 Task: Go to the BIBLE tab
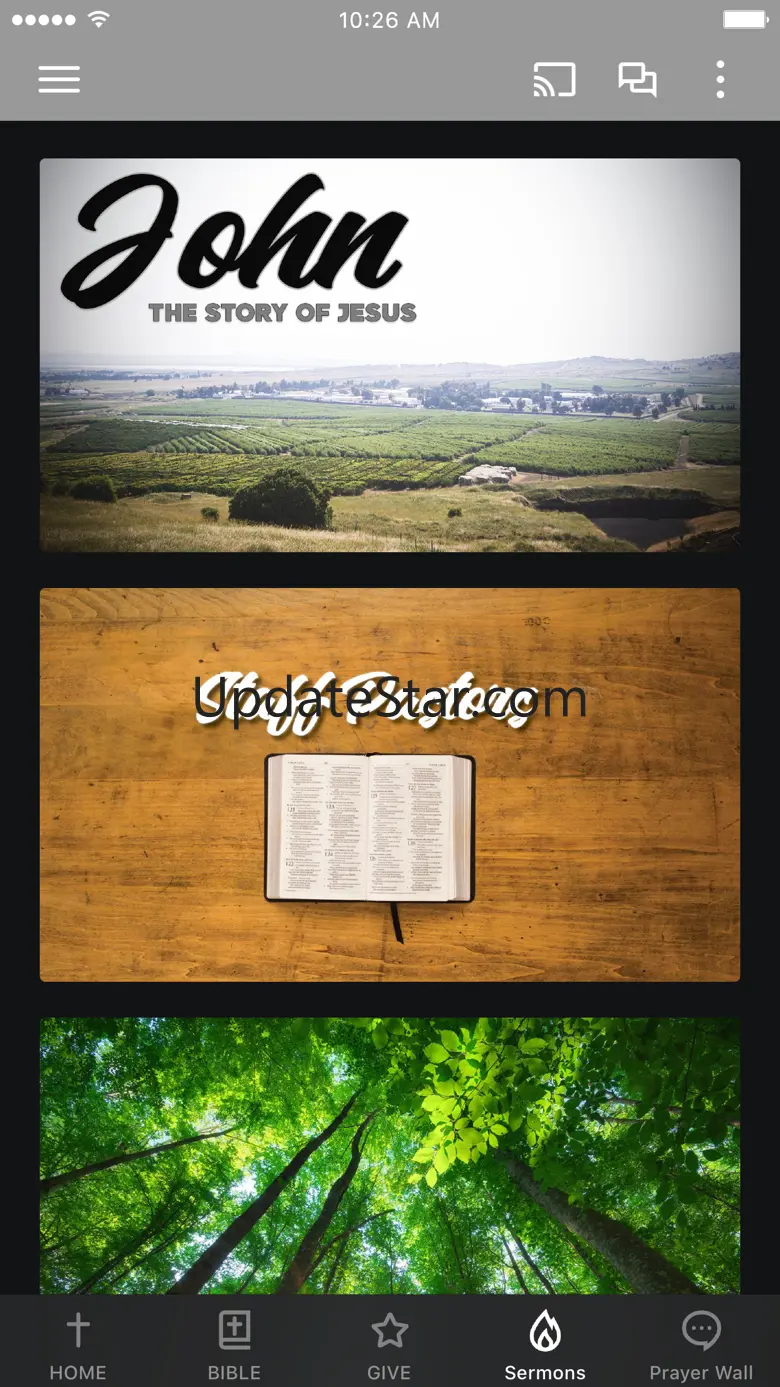pos(234,1345)
